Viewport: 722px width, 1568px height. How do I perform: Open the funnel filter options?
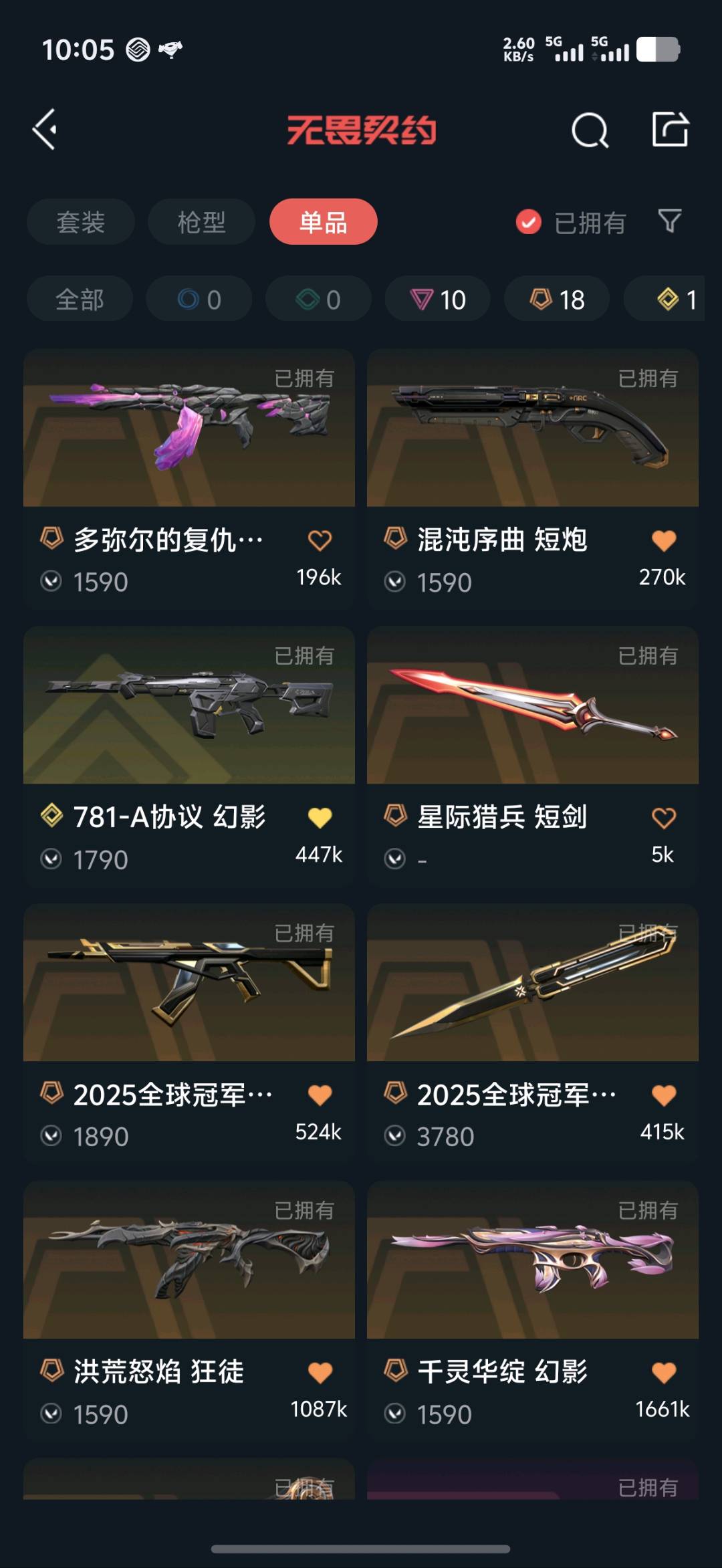[x=669, y=221]
